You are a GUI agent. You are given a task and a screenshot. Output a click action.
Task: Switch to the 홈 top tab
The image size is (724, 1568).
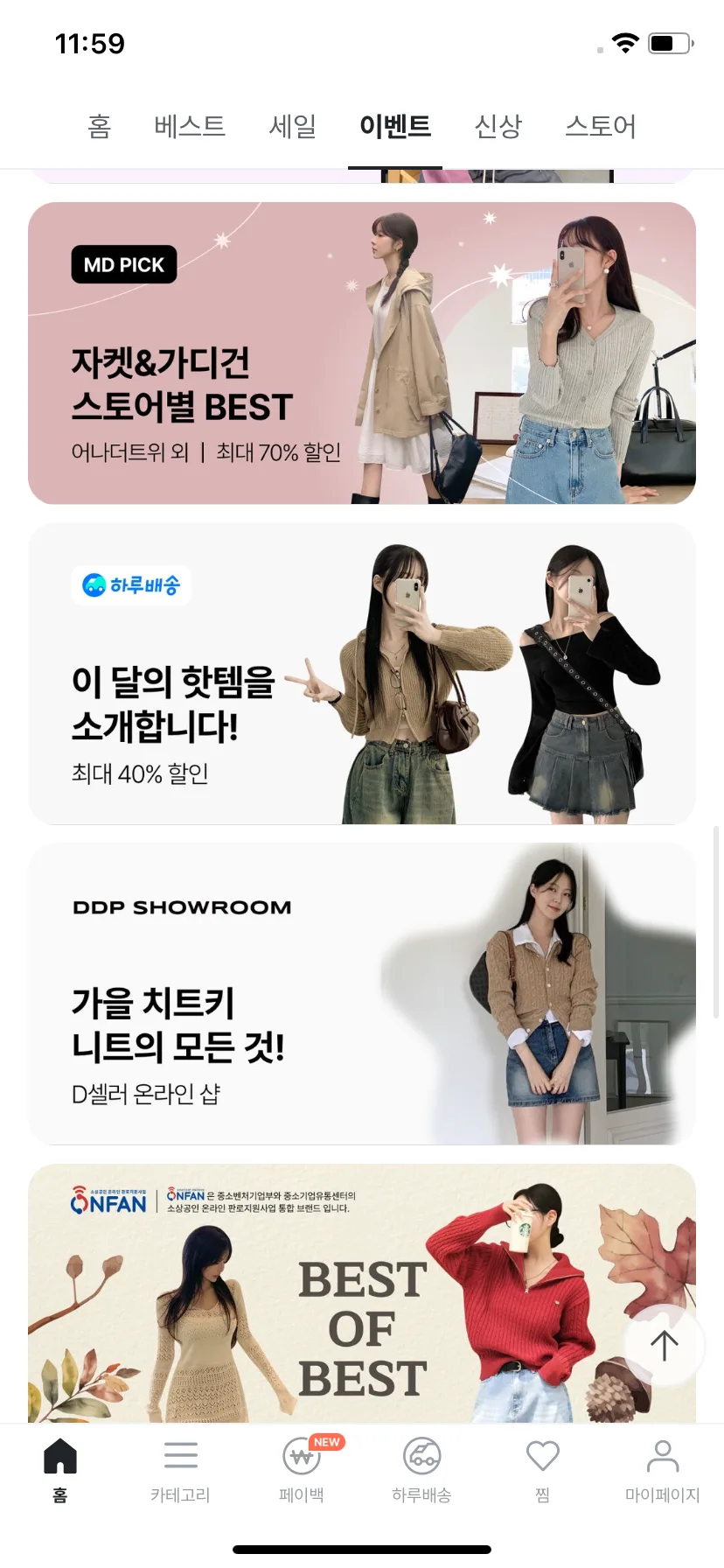(99, 127)
